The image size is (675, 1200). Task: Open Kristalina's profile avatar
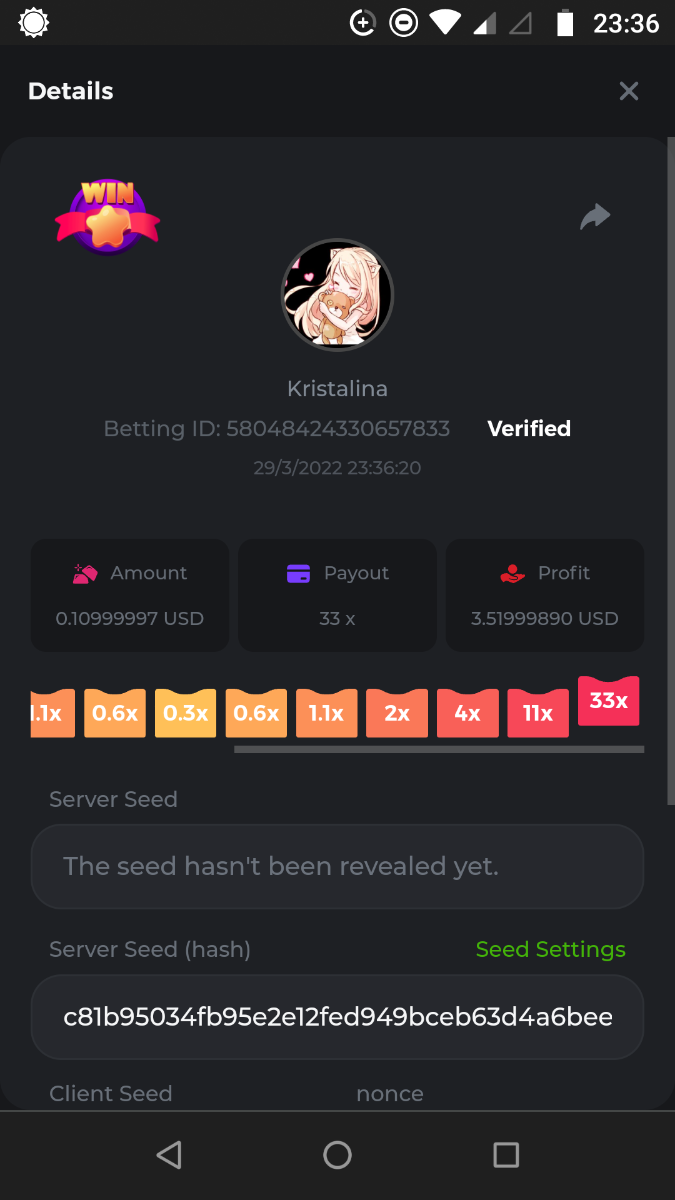coord(337,294)
